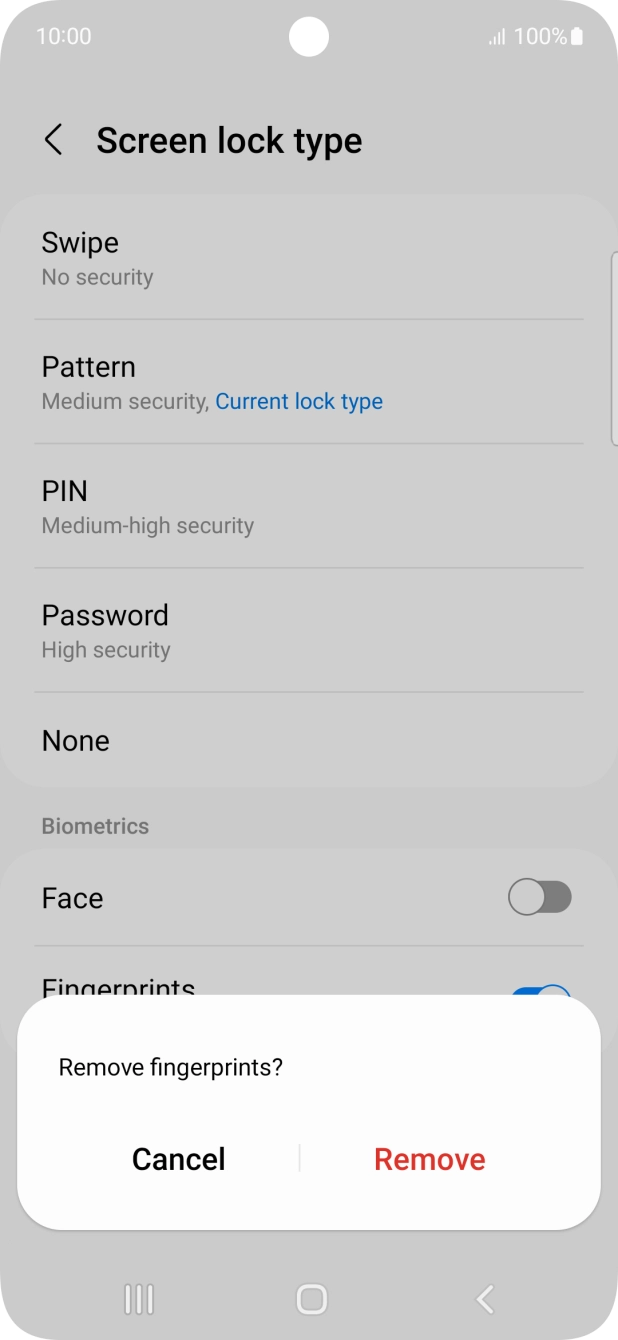Select None as lock type

click(x=309, y=741)
